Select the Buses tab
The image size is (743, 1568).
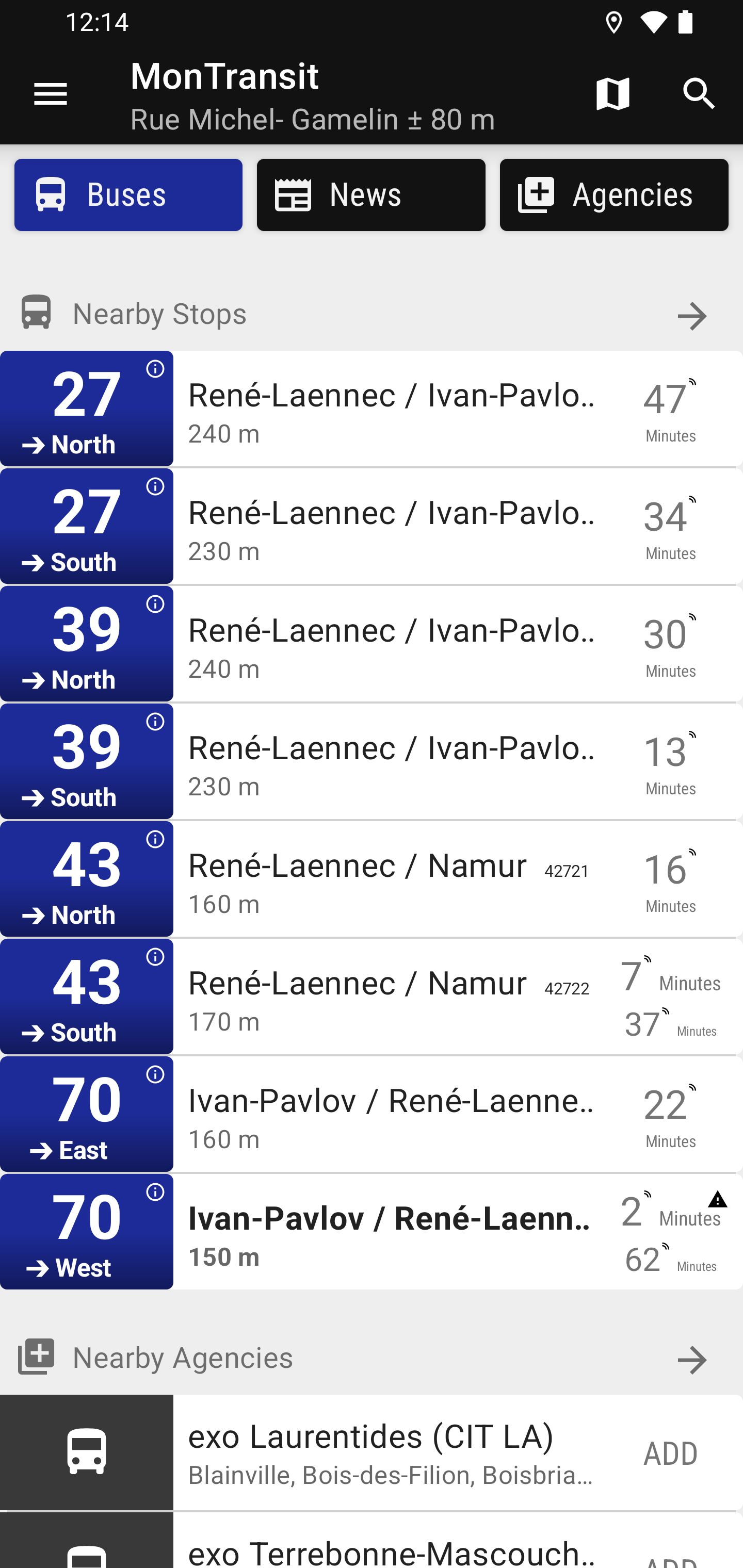128,195
